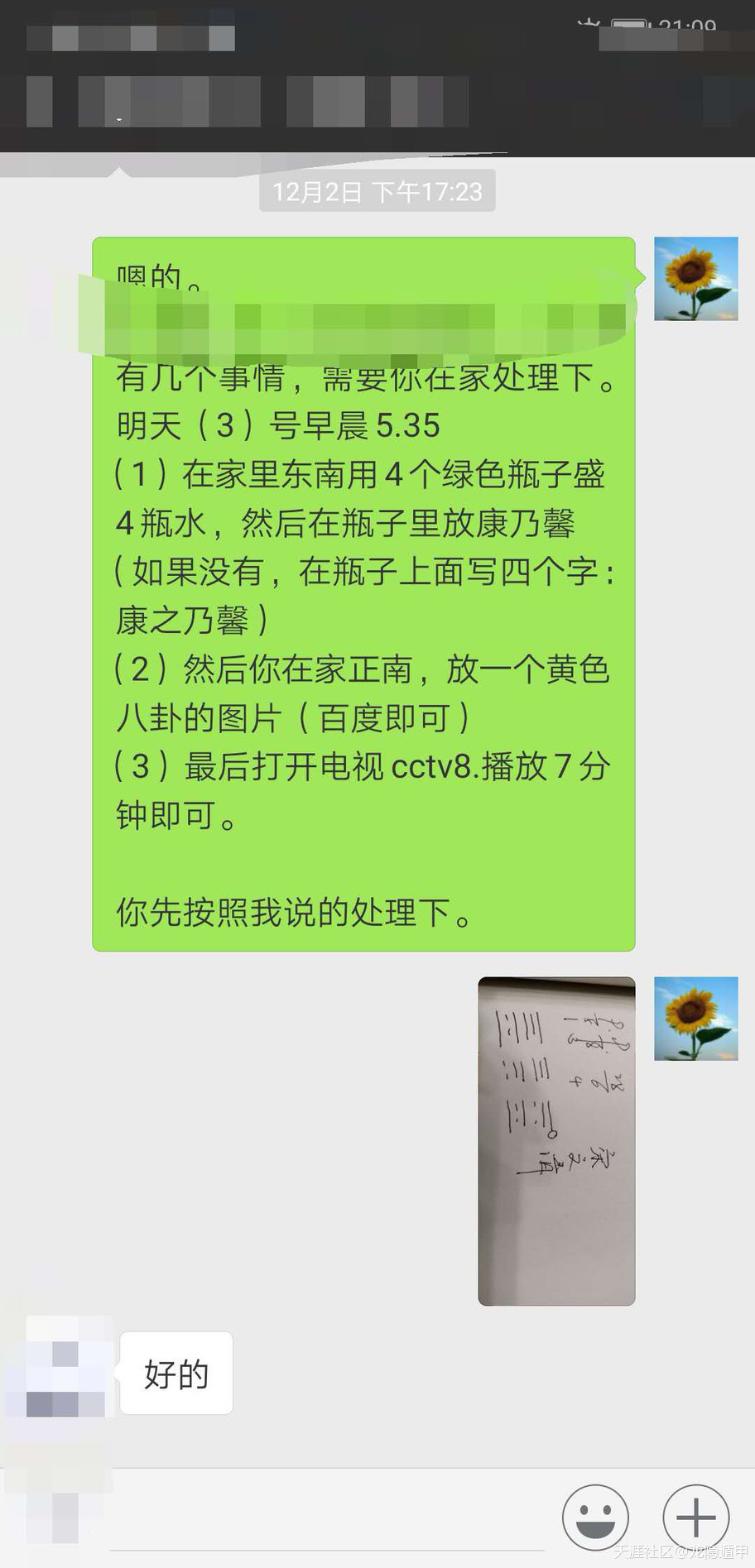This screenshot has width=755, height=1568.
Task: Tap the message input field
Action: click(x=327, y=1519)
